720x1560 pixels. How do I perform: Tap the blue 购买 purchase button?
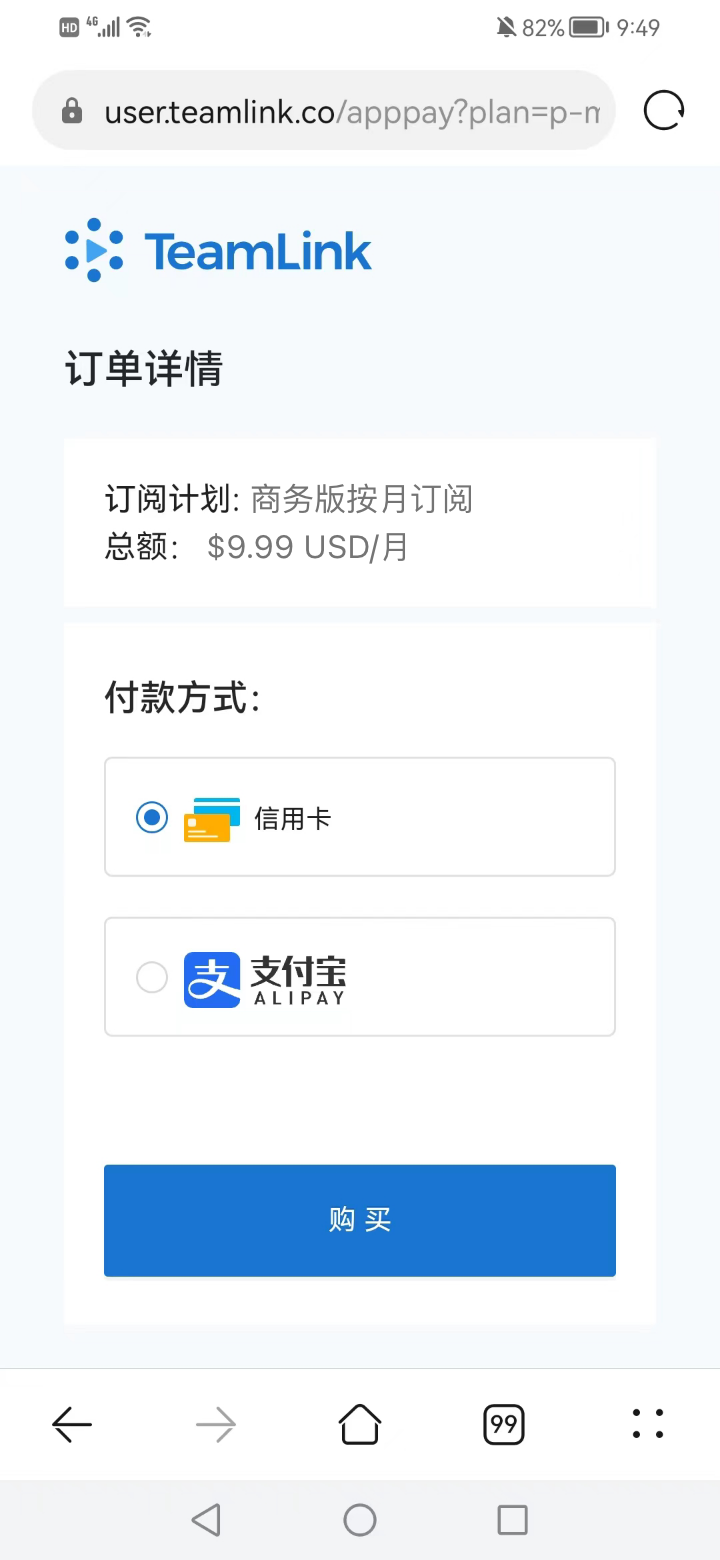pos(360,1220)
